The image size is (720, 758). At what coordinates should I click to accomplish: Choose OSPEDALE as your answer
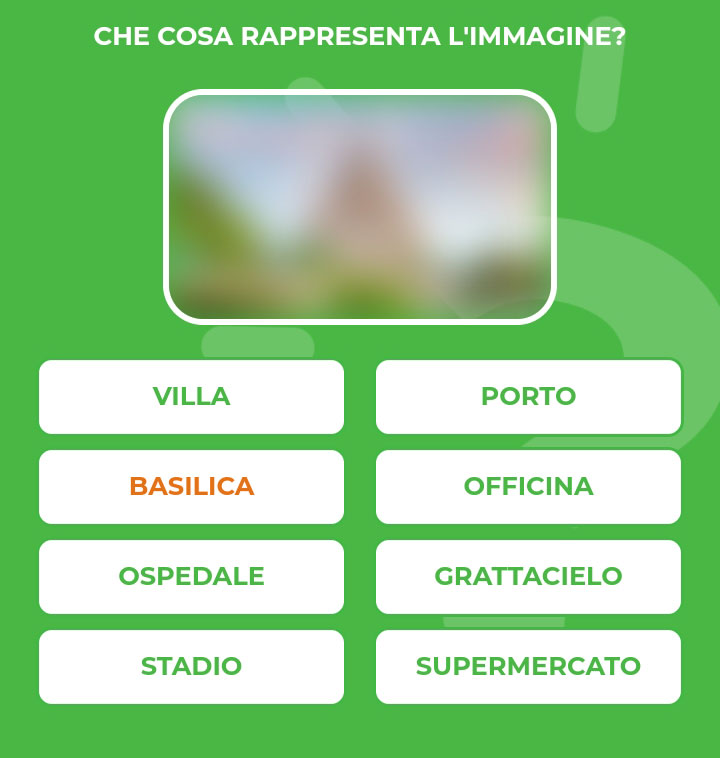[x=191, y=577]
